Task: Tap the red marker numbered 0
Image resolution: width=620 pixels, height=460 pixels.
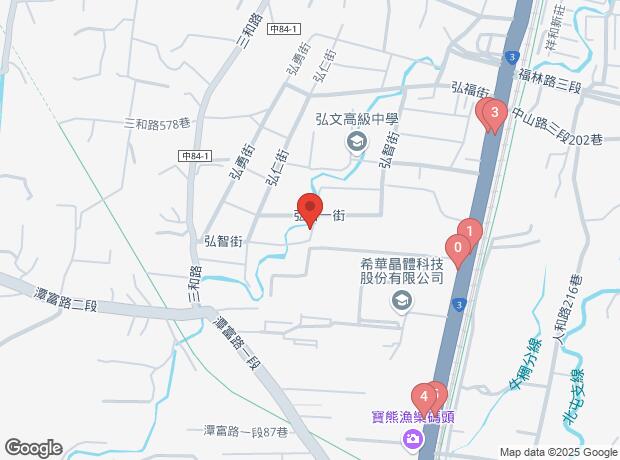Action: (458, 248)
